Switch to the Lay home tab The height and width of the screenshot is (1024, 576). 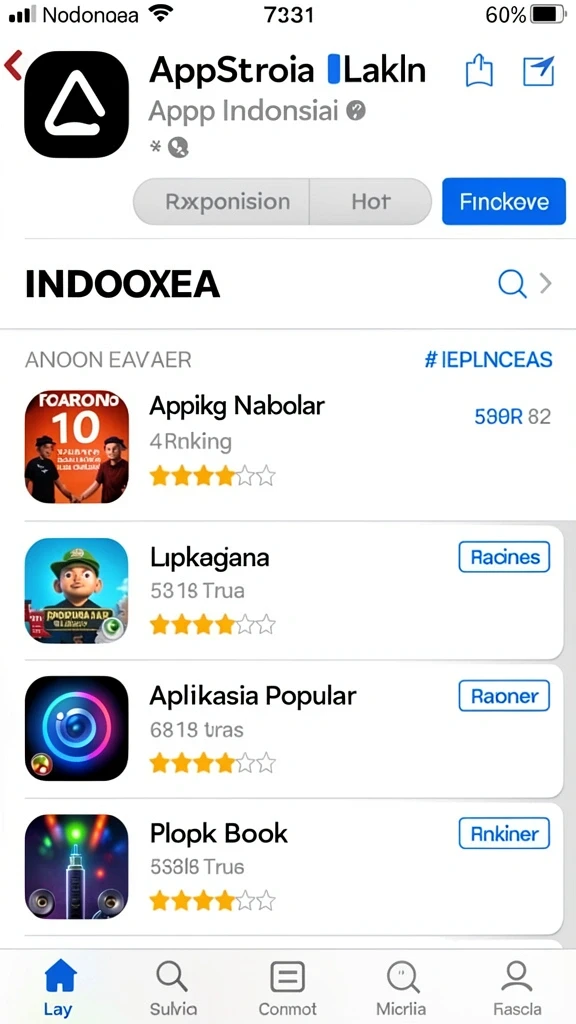coord(59,987)
